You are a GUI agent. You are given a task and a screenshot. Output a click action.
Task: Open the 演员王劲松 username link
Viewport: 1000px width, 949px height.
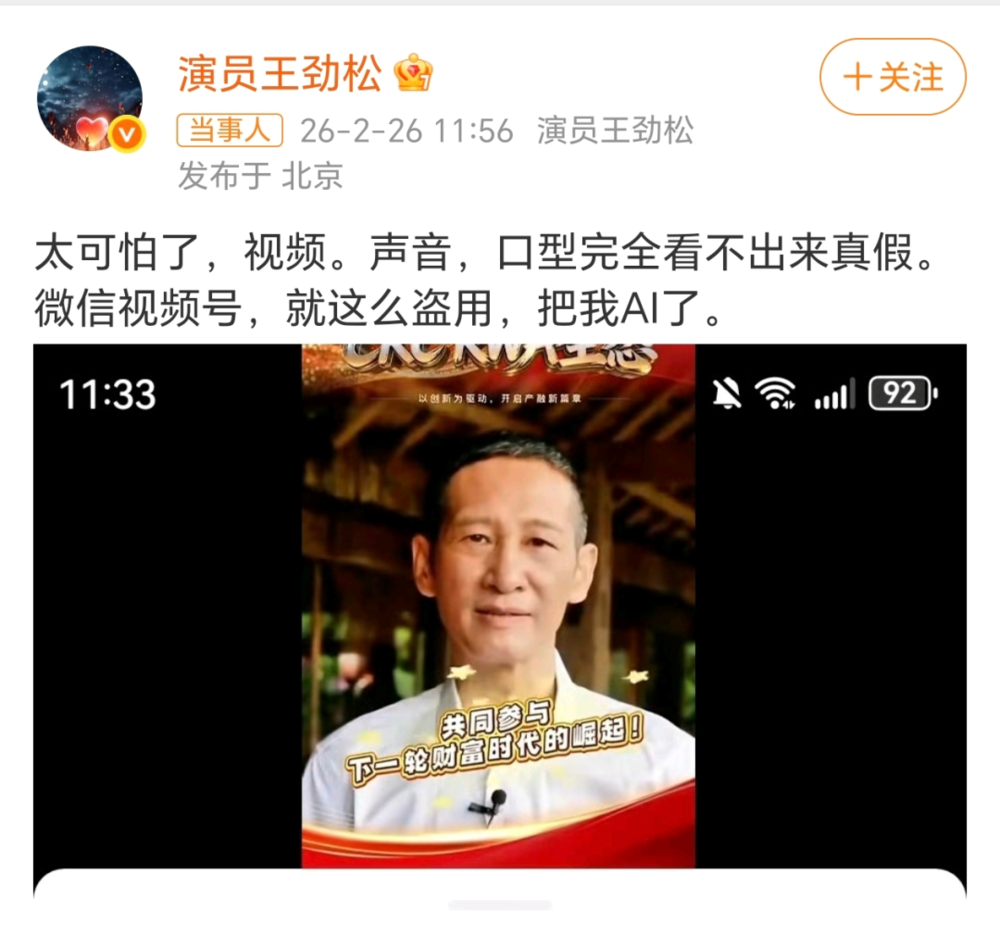click(x=279, y=74)
